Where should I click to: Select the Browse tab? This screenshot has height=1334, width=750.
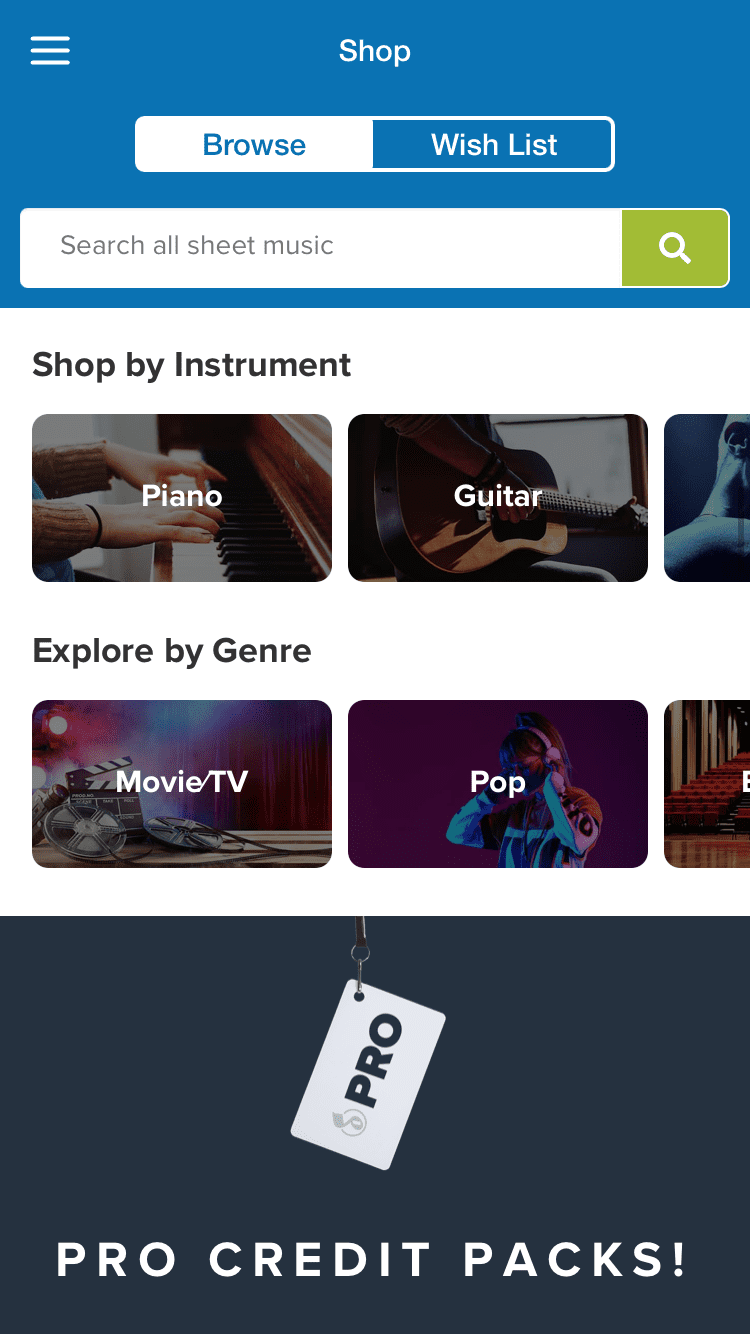point(254,144)
